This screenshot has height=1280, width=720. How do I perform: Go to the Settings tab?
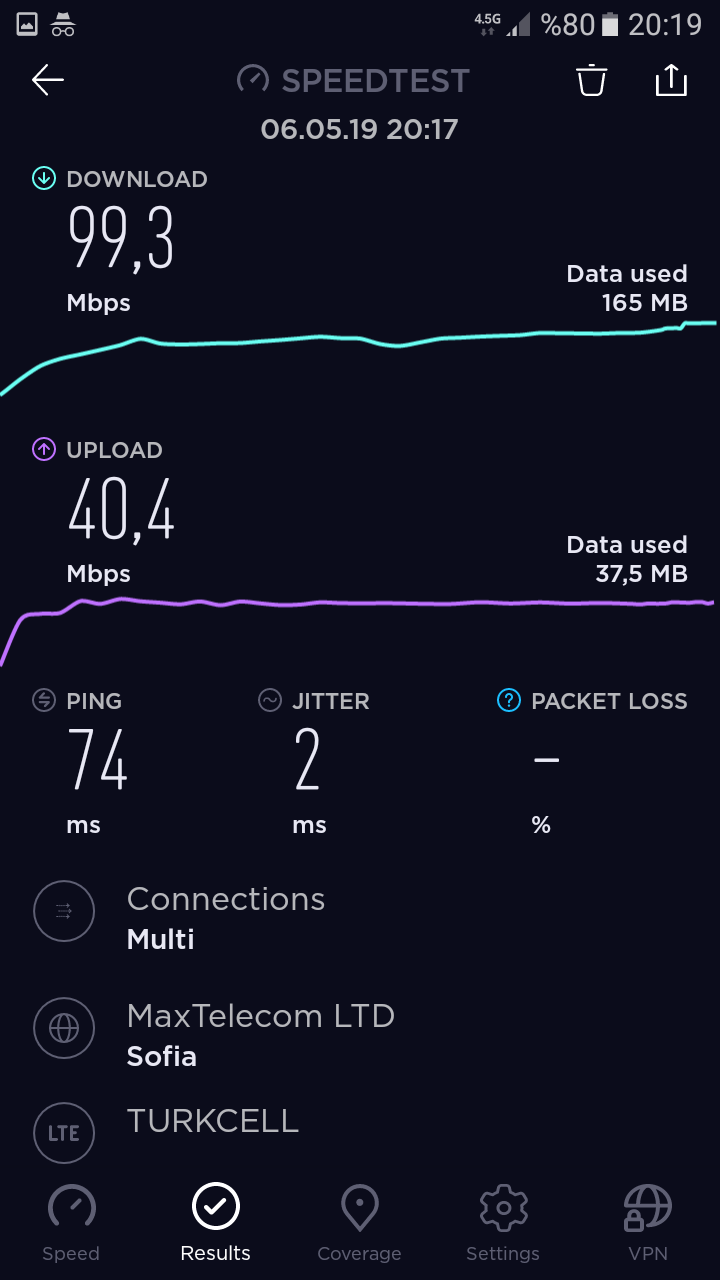tap(503, 1222)
